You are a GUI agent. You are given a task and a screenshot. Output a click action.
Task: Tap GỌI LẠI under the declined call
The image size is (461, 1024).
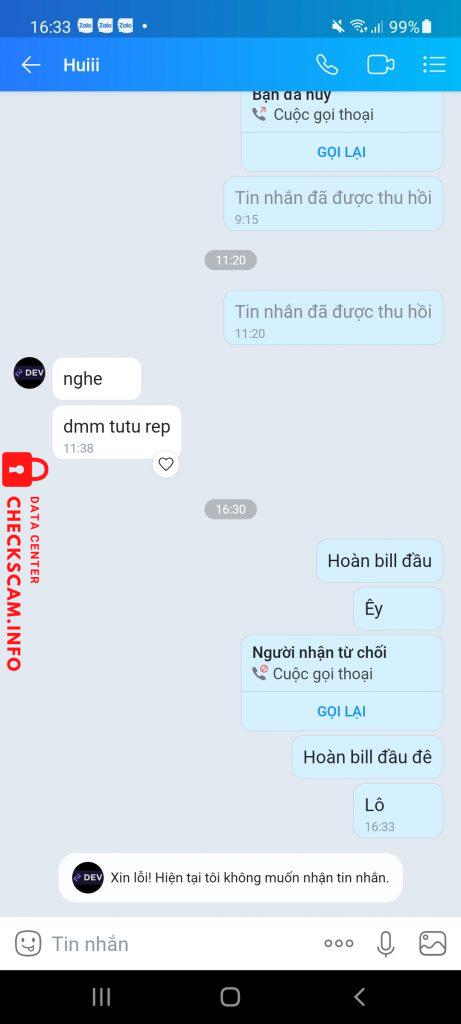[342, 711]
